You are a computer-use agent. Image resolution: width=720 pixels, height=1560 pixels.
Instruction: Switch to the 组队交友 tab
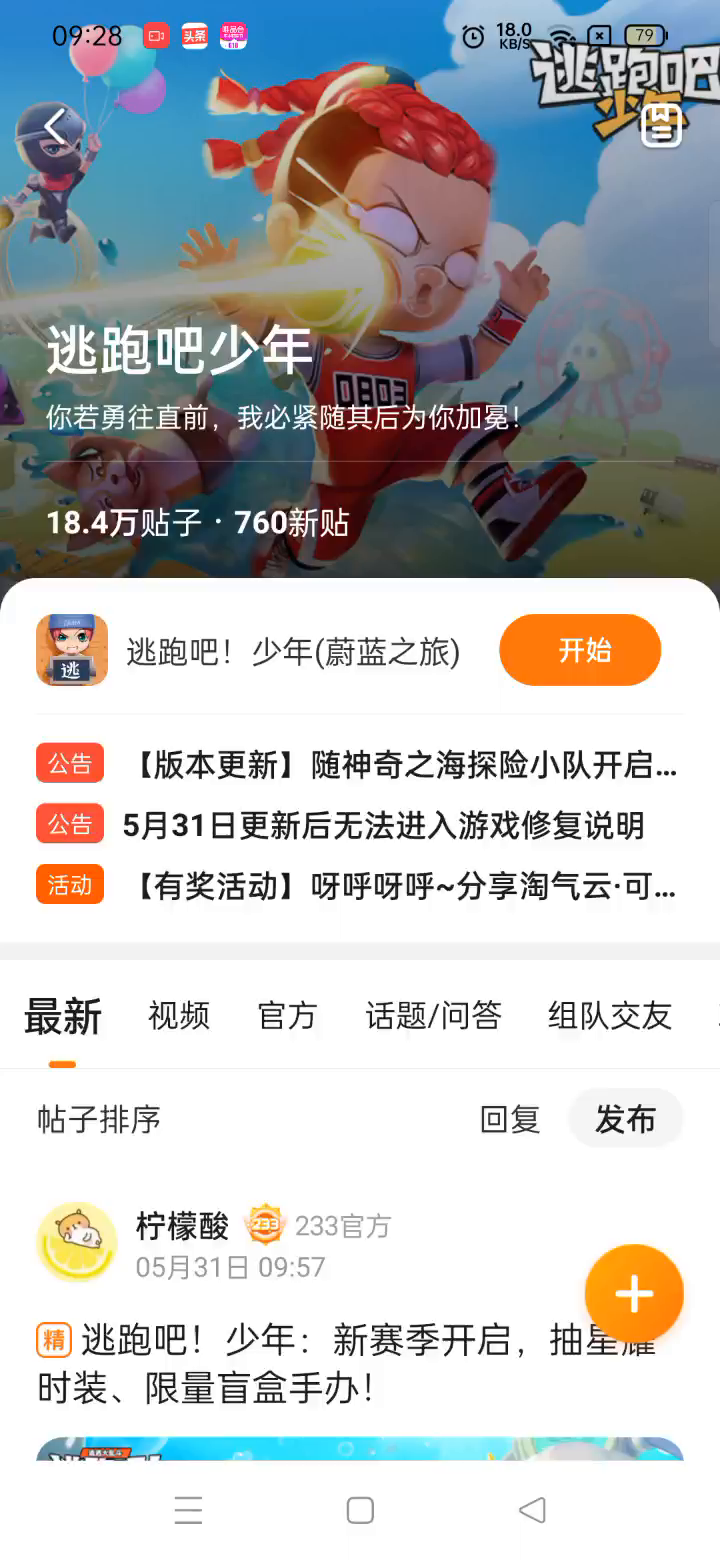[x=609, y=1016]
